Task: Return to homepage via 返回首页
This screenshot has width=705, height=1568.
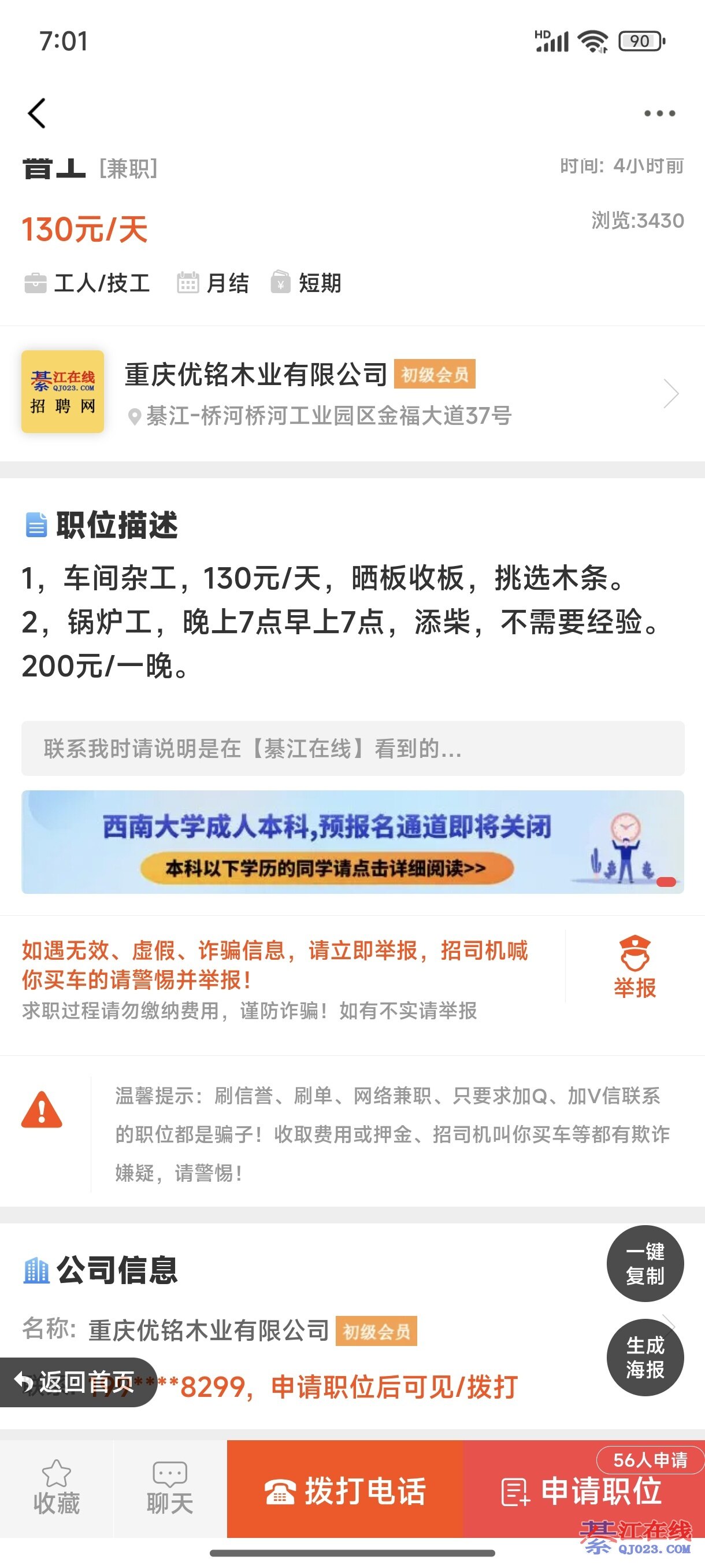Action: click(76, 1382)
